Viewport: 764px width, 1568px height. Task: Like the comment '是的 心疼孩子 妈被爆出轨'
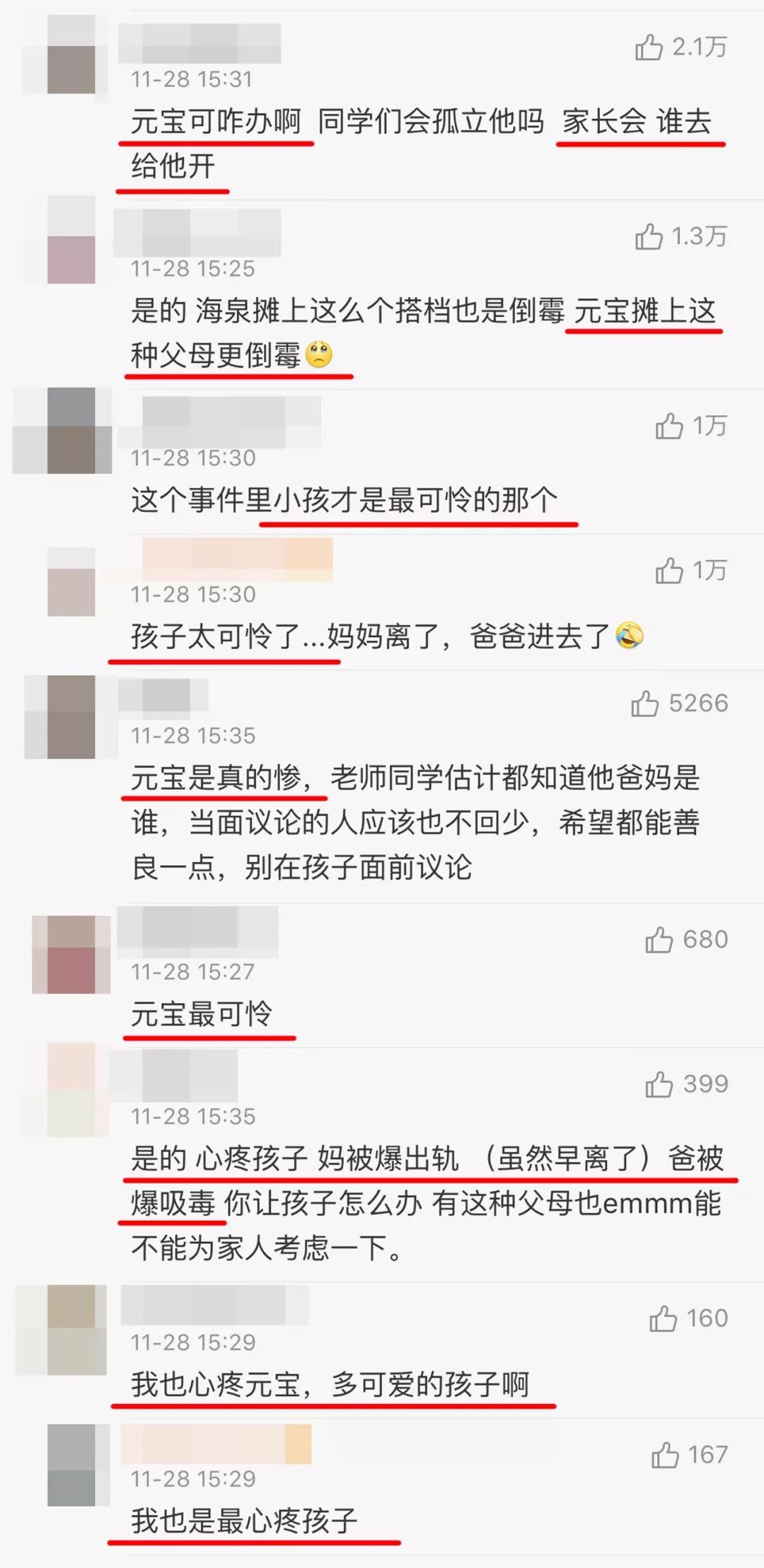pyautogui.click(x=659, y=1085)
